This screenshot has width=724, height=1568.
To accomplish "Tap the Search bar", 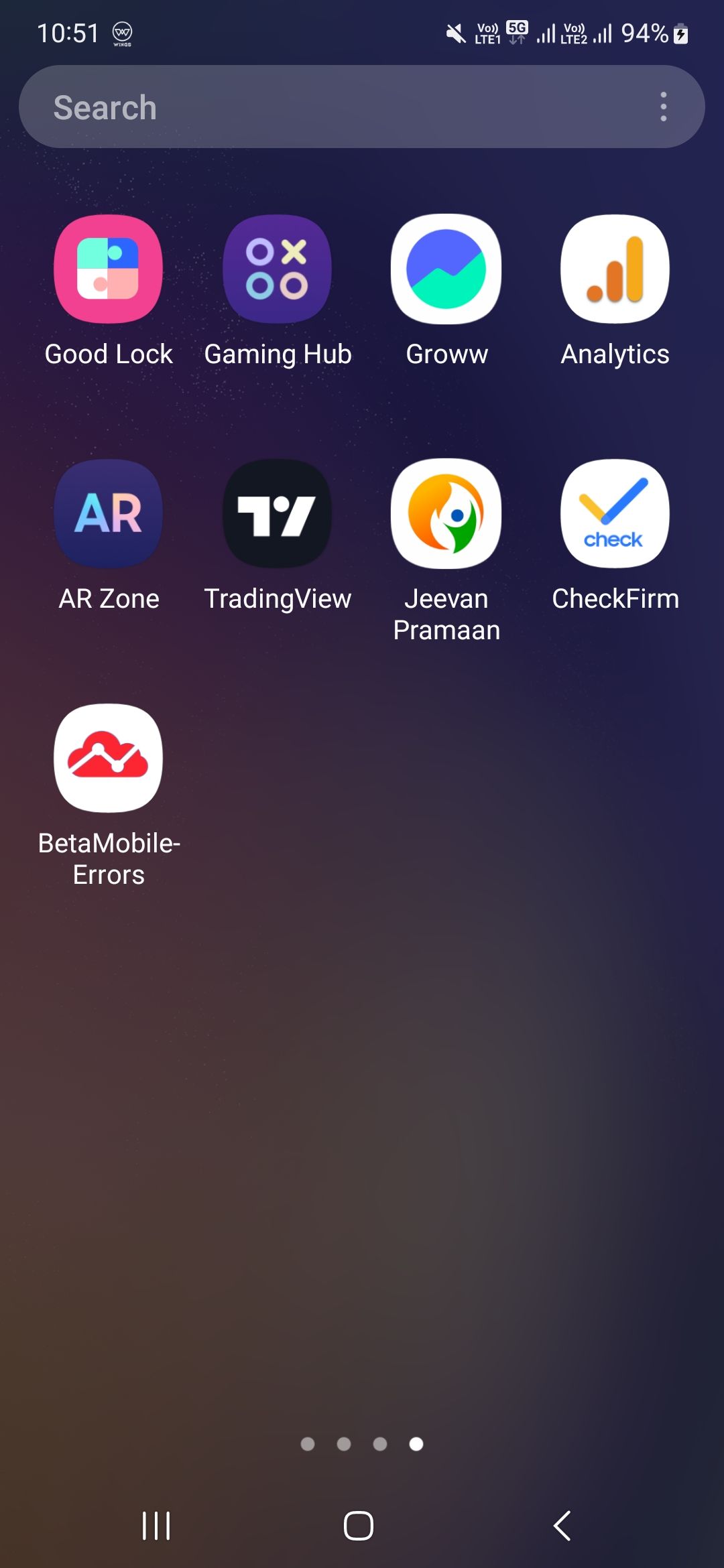I will (x=268, y=106).
